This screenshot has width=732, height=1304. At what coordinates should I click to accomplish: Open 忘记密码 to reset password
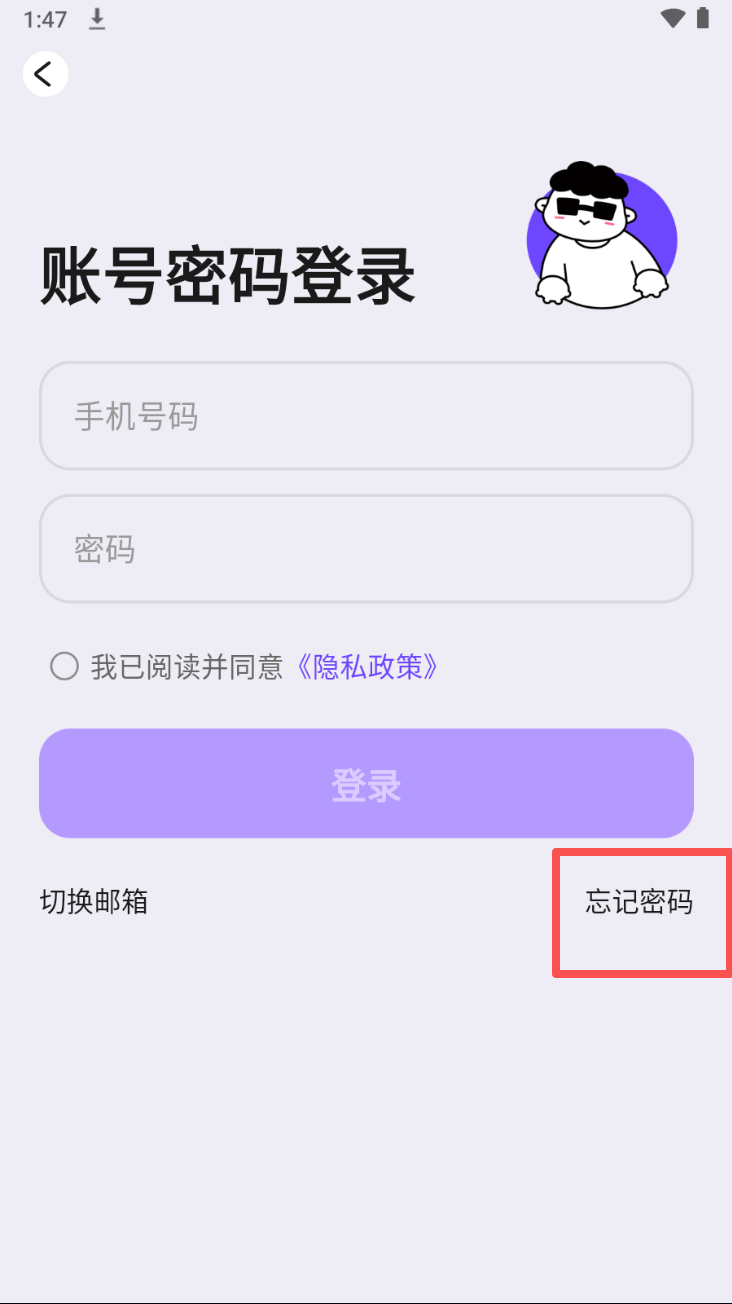point(639,902)
